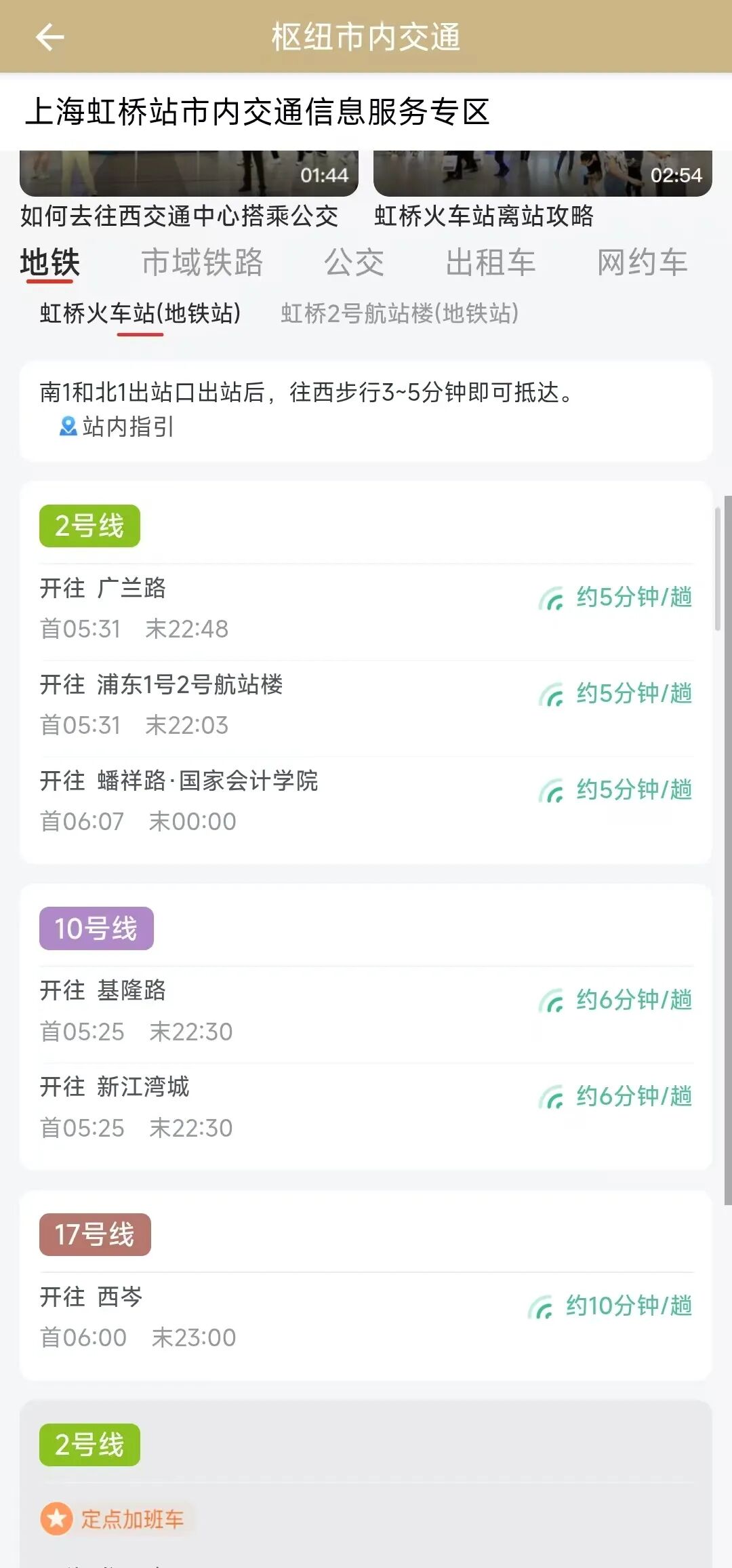732x1568 pixels.
Task: Play video 如何去往西交通中心搭乘公交
Action: point(188,174)
